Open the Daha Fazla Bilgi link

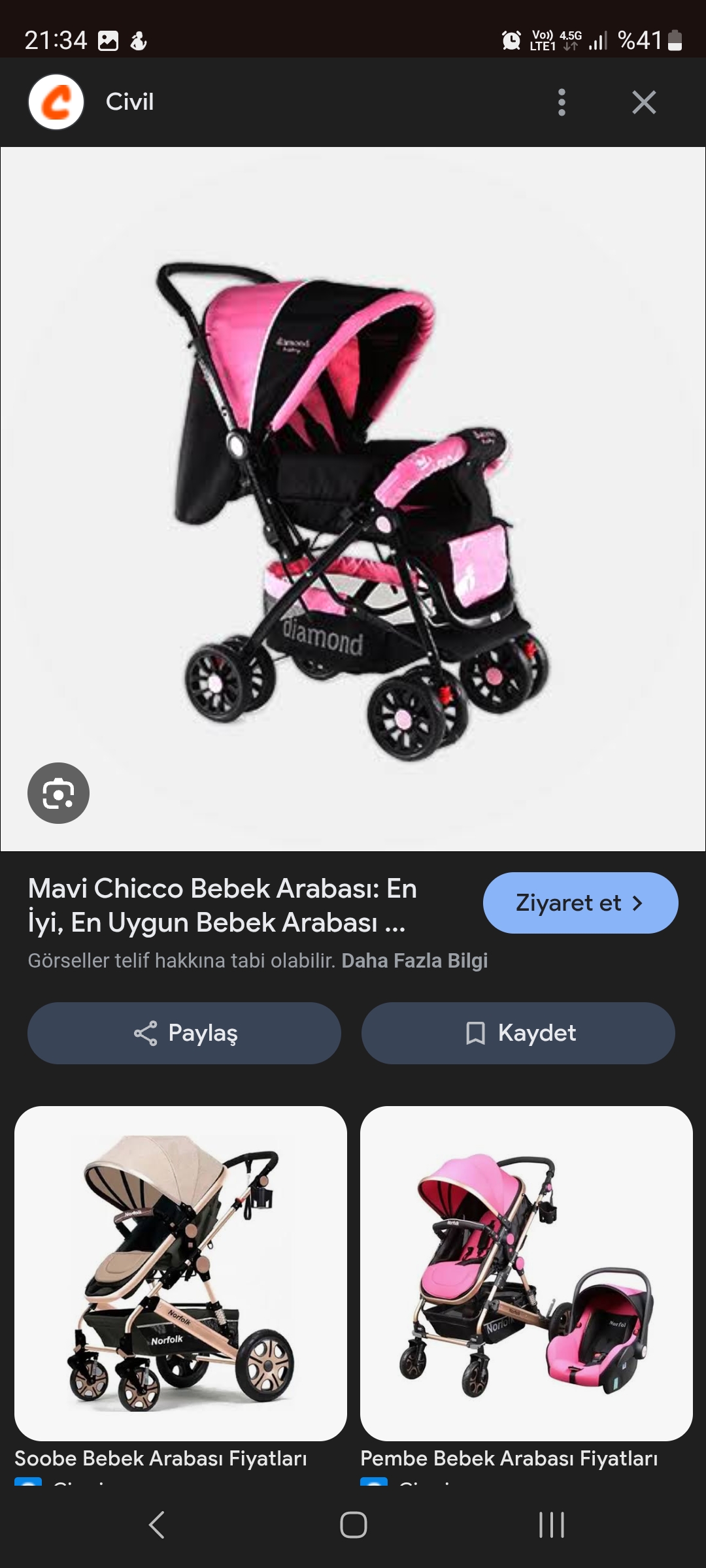(x=414, y=960)
